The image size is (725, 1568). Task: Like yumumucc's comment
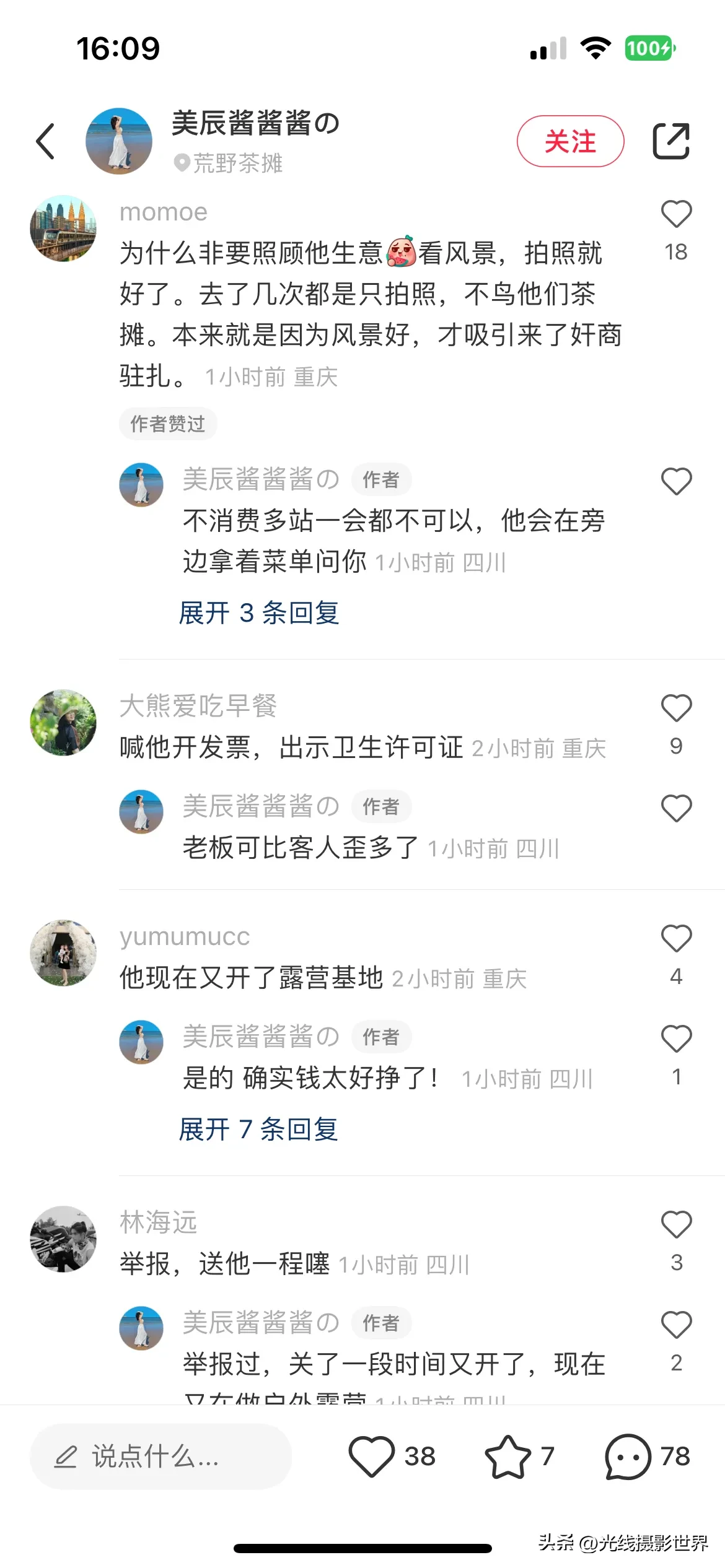coord(676,939)
